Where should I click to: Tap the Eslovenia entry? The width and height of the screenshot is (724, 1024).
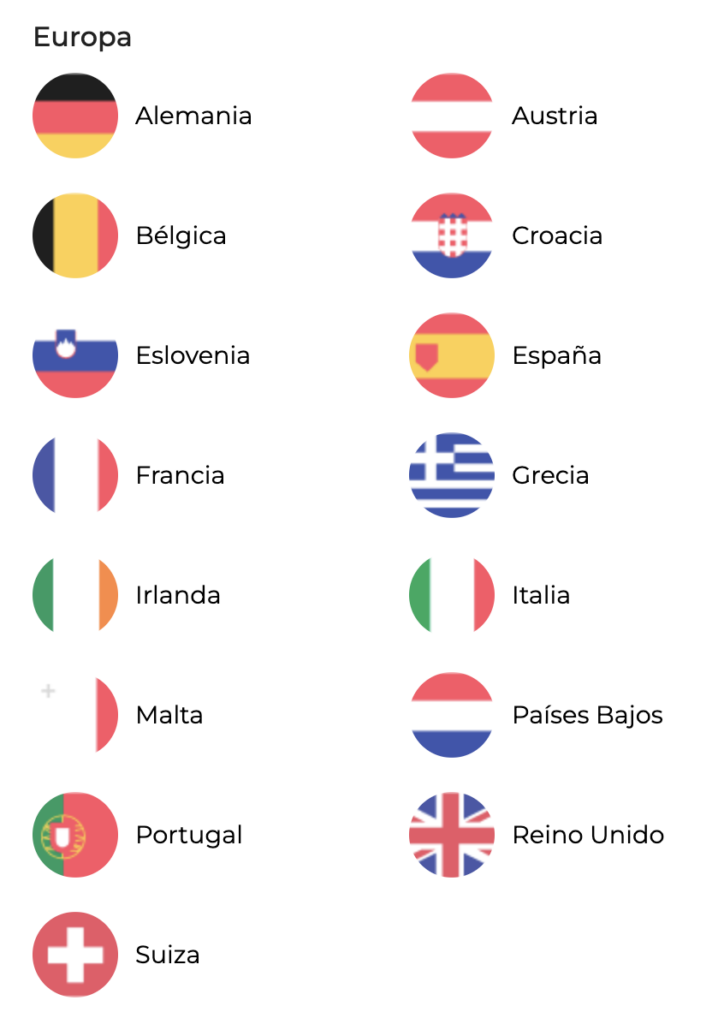[192, 356]
